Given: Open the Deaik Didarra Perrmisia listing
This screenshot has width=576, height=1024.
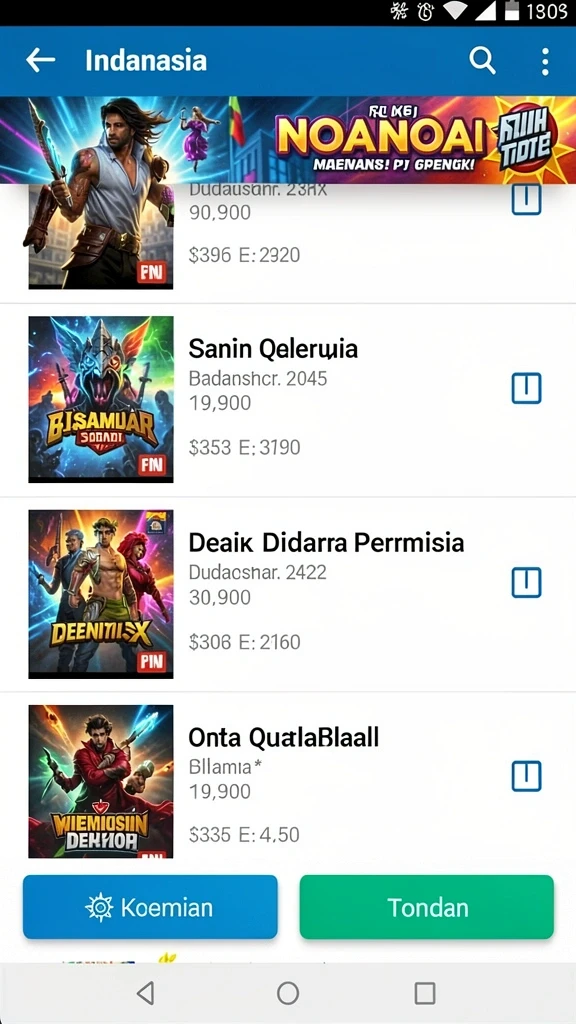Looking at the screenshot, I should [x=288, y=594].
